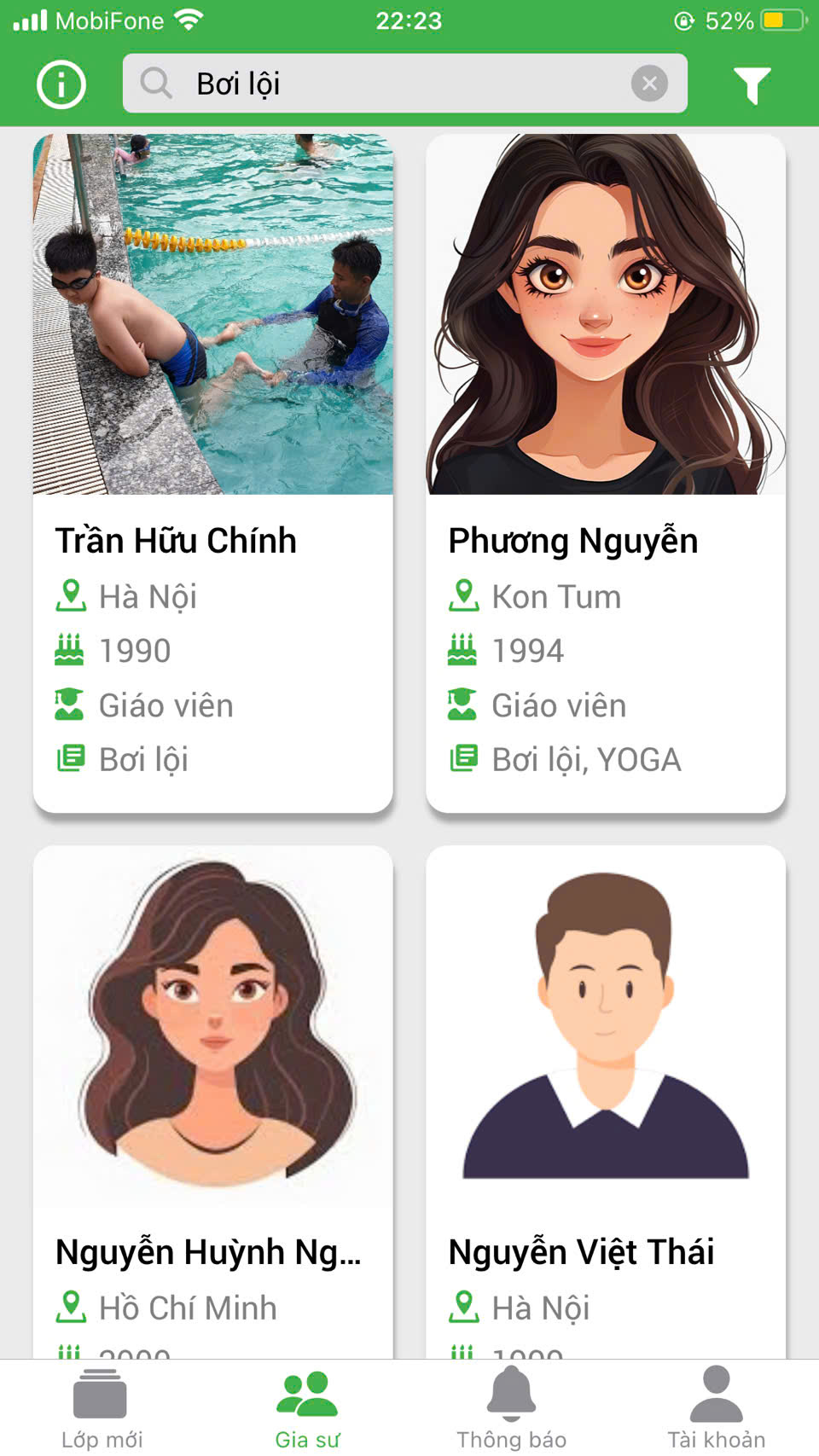
Task: Switch to the Tài khoản account tab
Action: (716, 1408)
